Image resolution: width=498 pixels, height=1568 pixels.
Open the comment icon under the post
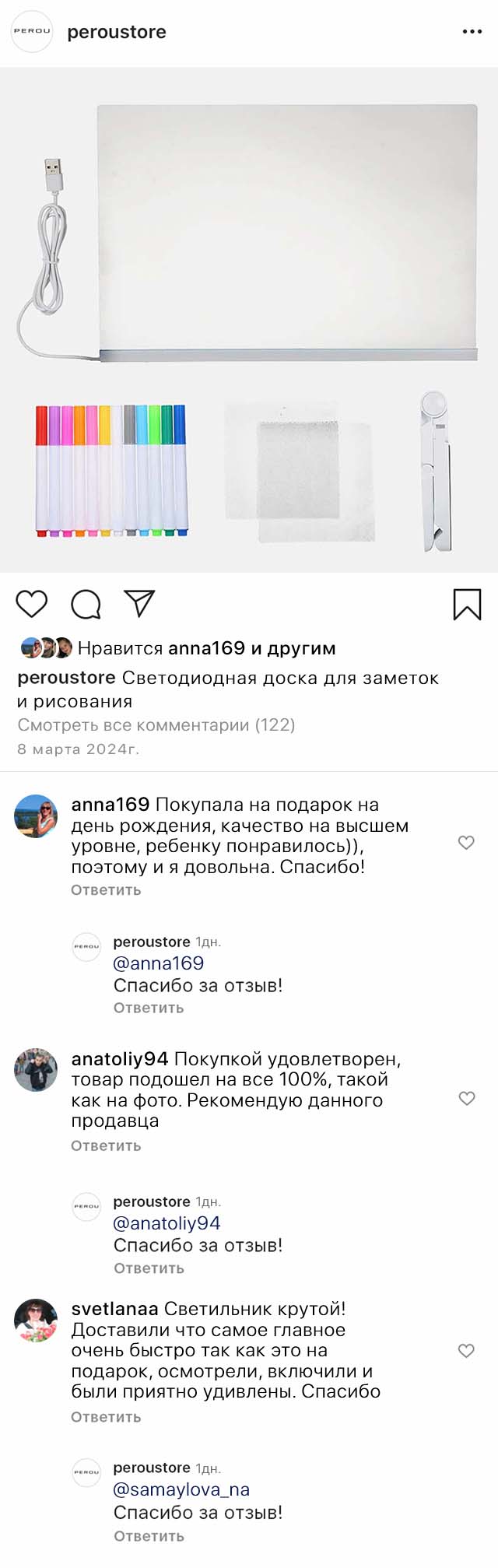(86, 604)
